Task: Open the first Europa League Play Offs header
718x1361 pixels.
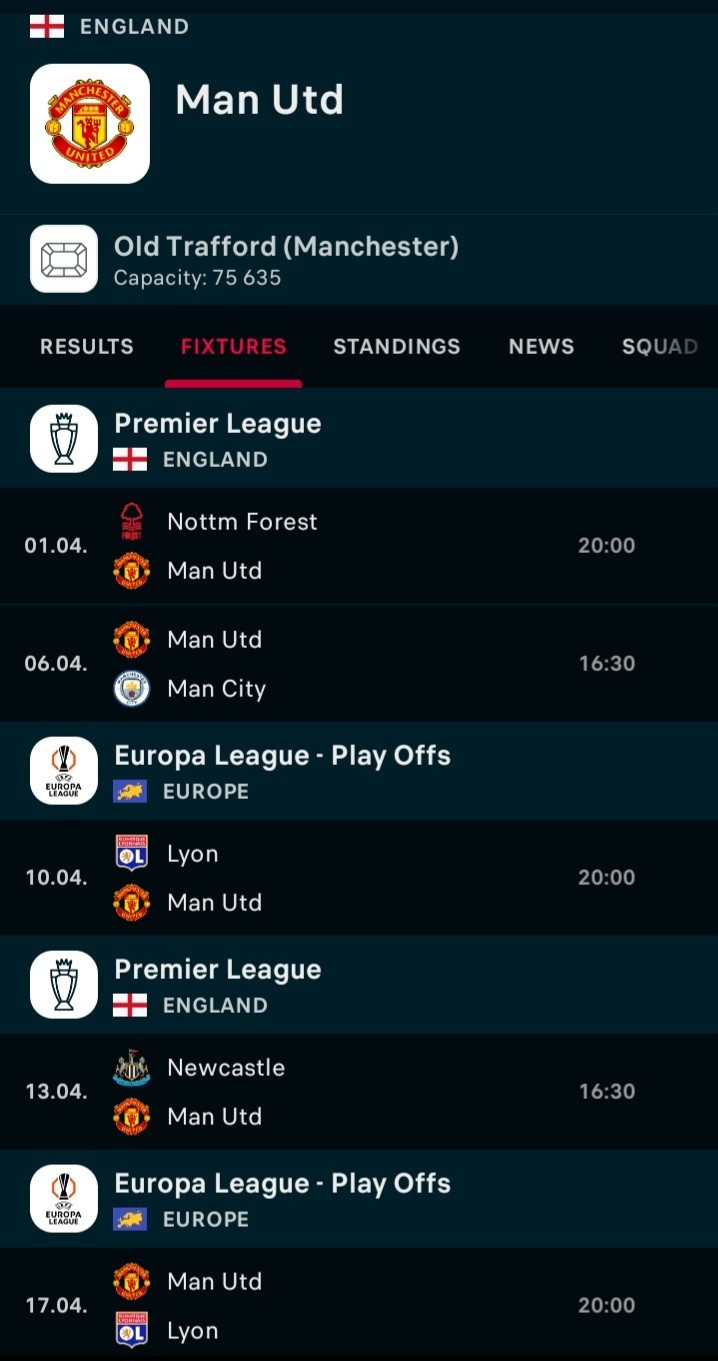Action: pyautogui.click(x=359, y=771)
